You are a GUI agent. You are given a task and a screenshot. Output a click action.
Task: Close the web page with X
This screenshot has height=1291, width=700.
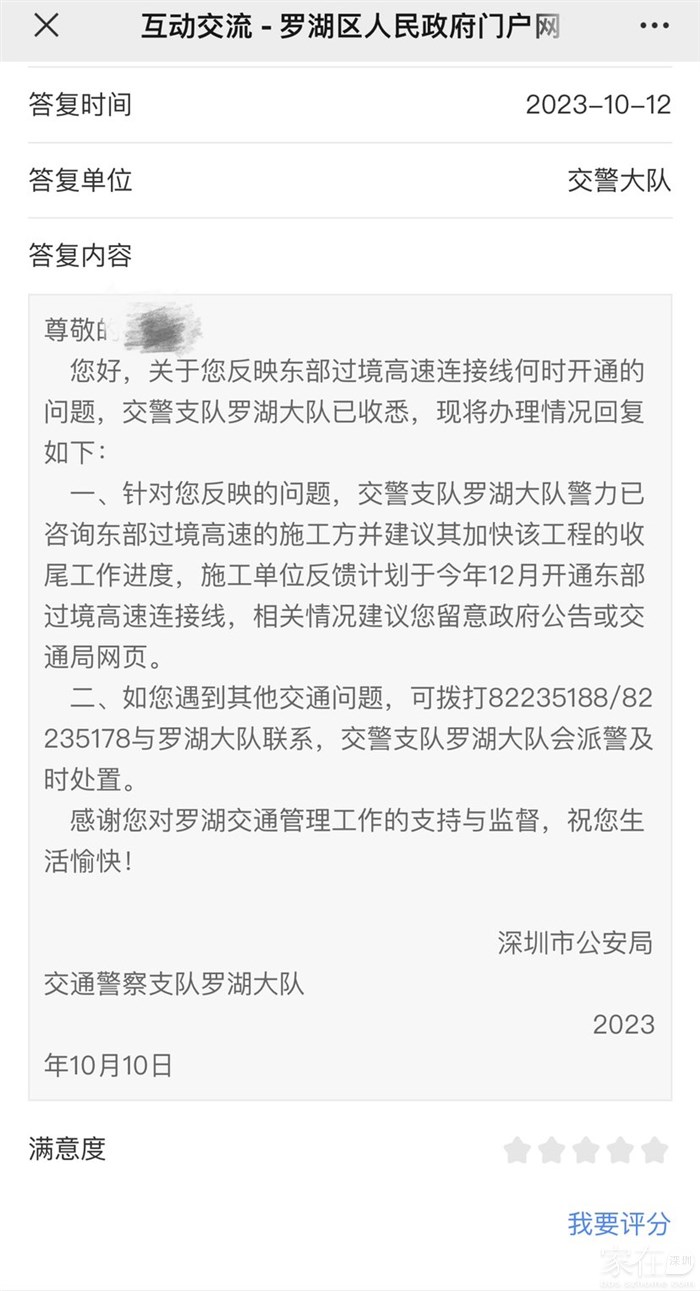pyautogui.click(x=46, y=27)
